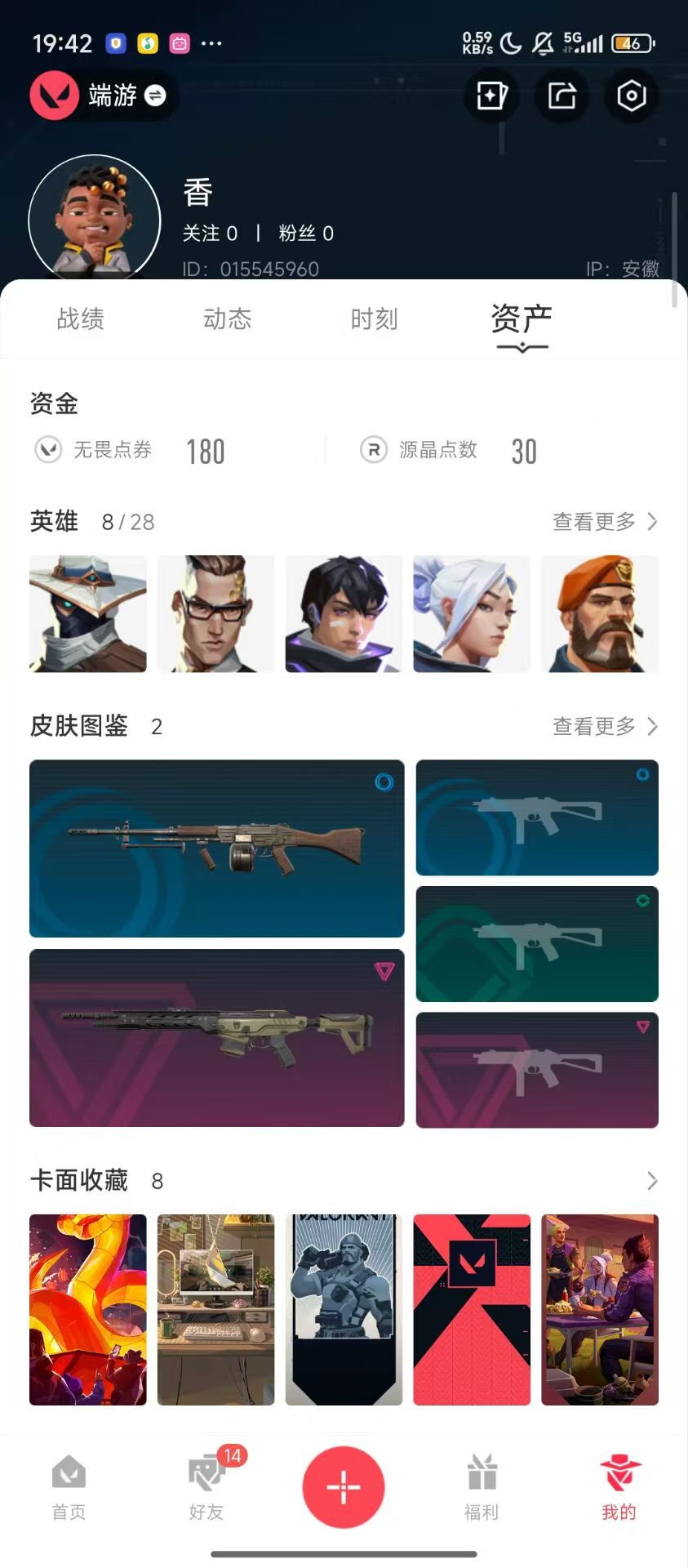View more heroes via 查看更多 beside 英雄
Viewport: 688px width, 1568px height.
604,522
